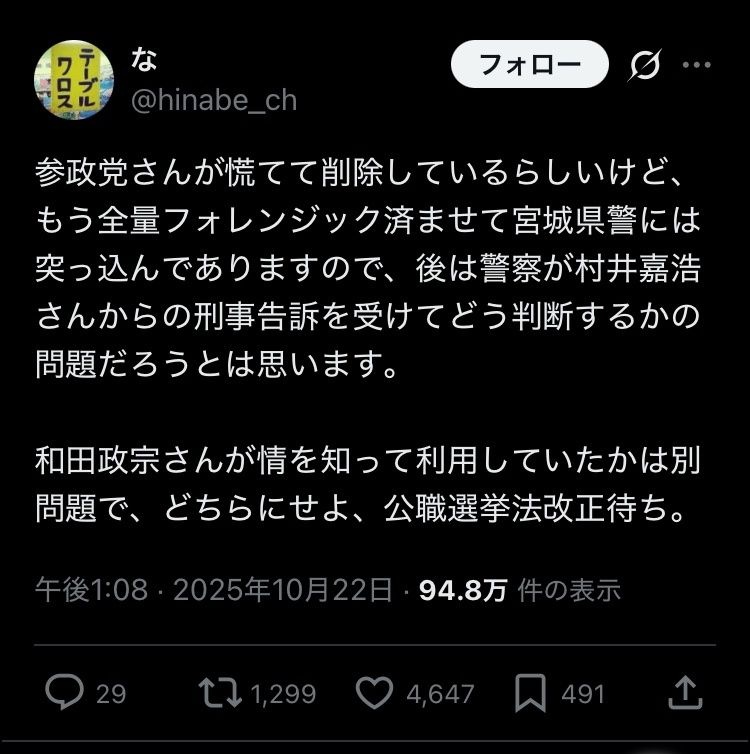Share this post via share icon
Image resolution: width=750 pixels, height=754 pixels.
pyautogui.click(x=684, y=692)
